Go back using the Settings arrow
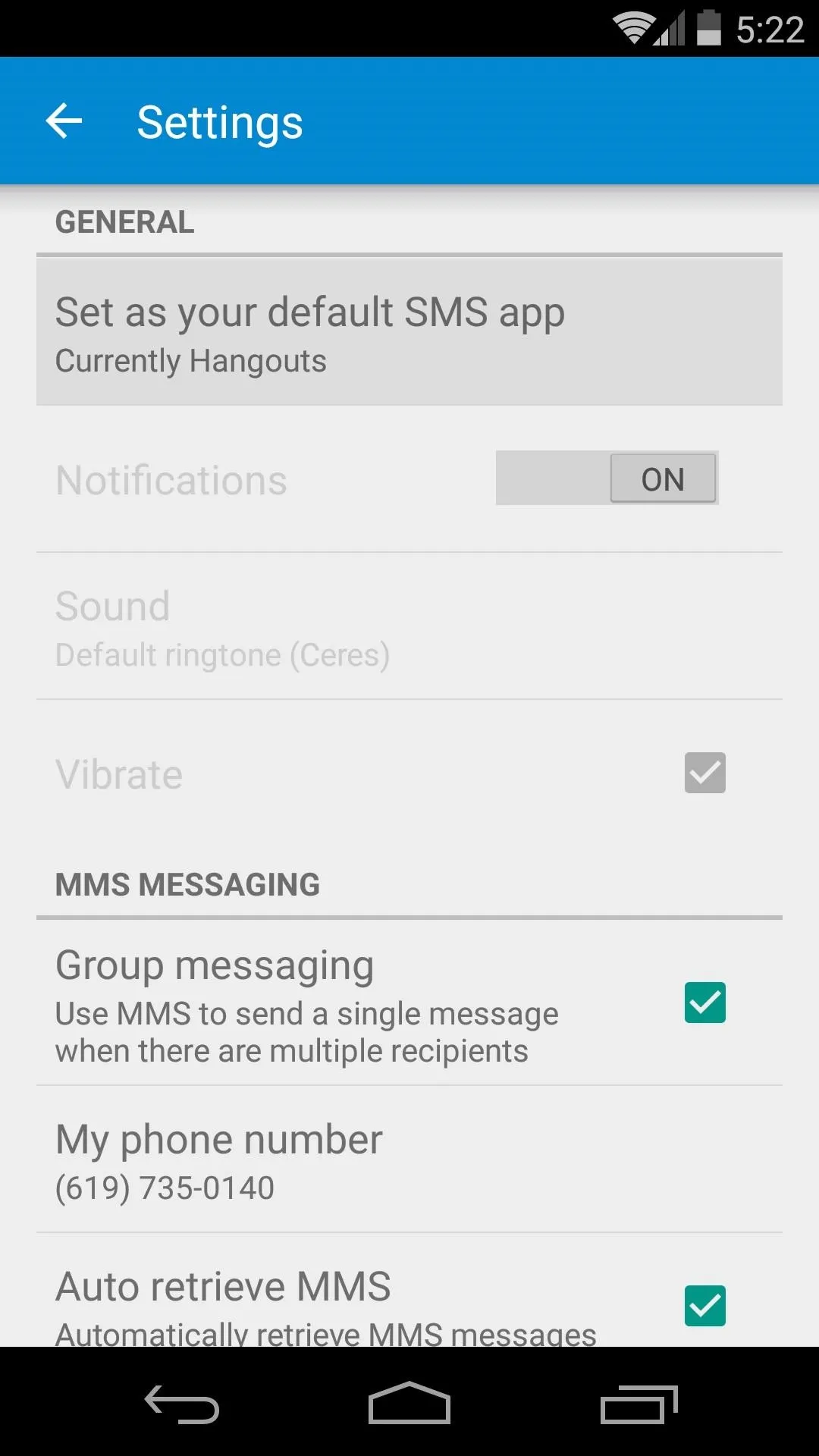 [x=64, y=121]
